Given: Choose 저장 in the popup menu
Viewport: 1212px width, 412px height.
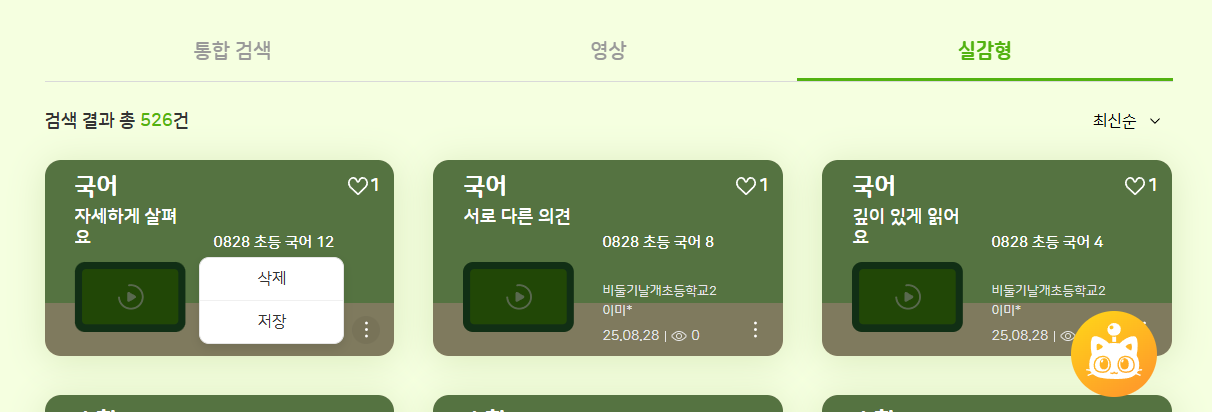Looking at the screenshot, I should pyautogui.click(x=271, y=321).
